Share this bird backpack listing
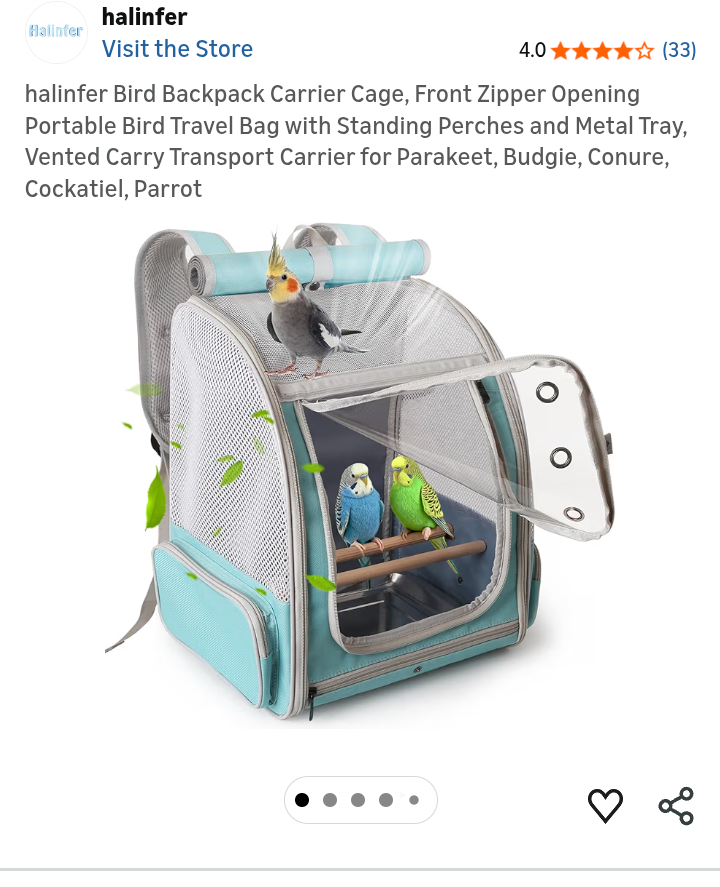The width and height of the screenshot is (720, 887). point(676,805)
